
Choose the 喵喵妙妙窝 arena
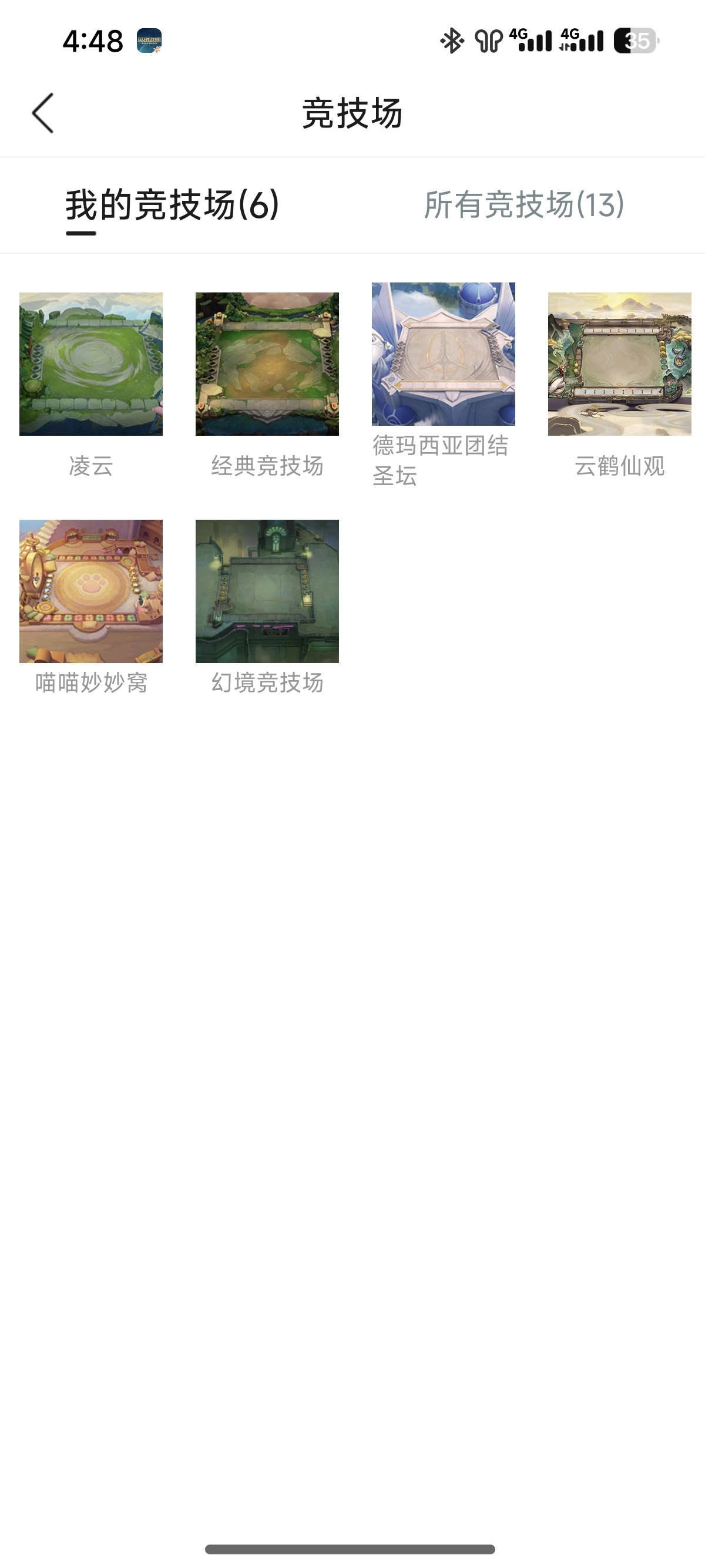point(90,591)
